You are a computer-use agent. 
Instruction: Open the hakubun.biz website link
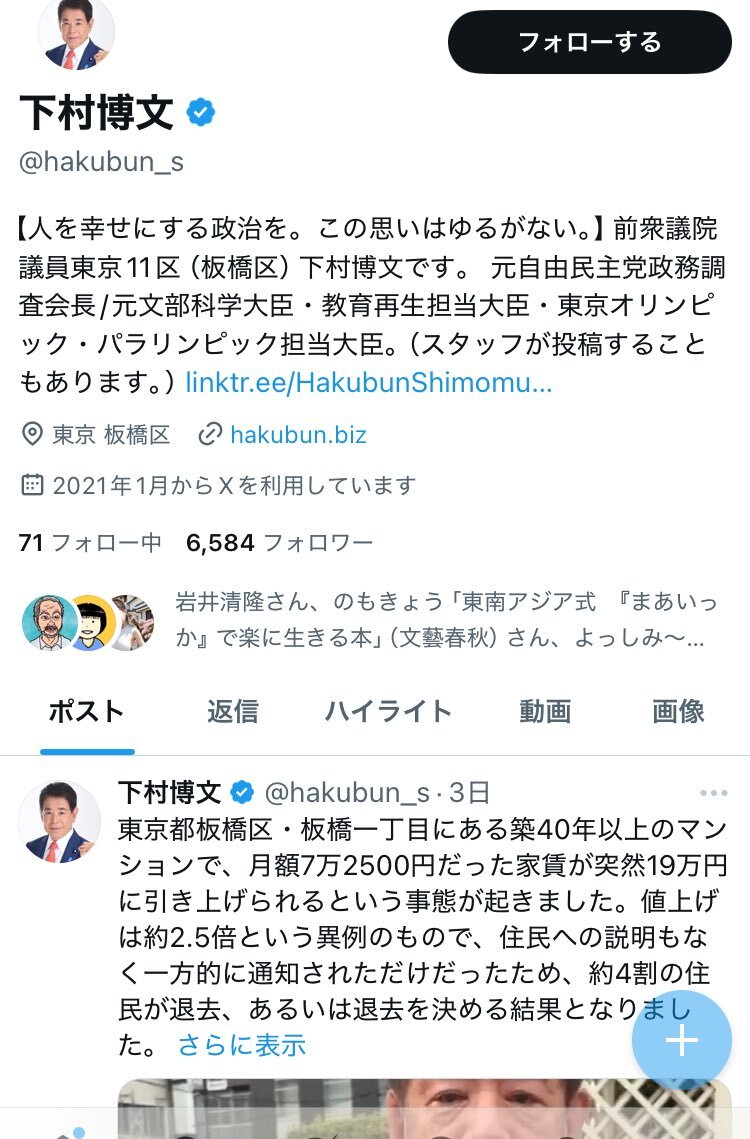coord(298,434)
